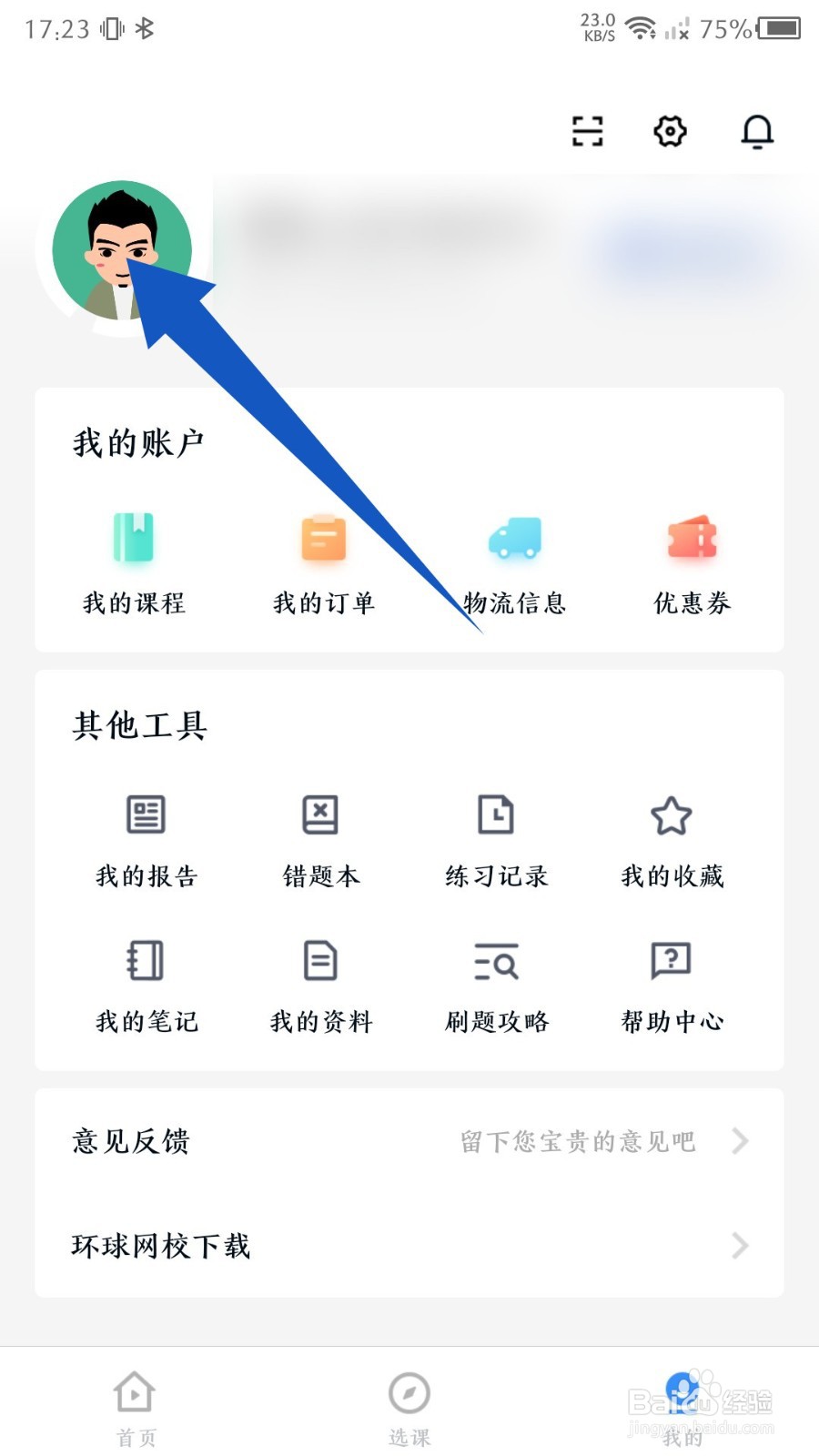Image resolution: width=819 pixels, height=1456 pixels.
Task: Open 我的订单 (My Orders) icon
Action: tap(322, 539)
